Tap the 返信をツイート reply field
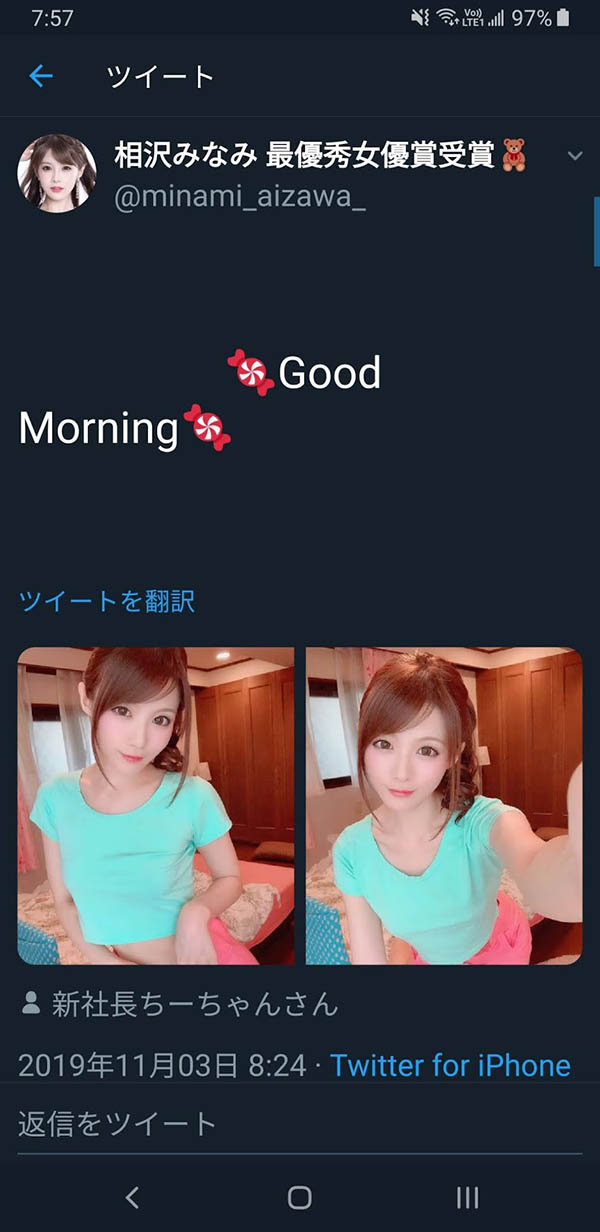Image resolution: width=600 pixels, height=1232 pixels. (300, 1124)
